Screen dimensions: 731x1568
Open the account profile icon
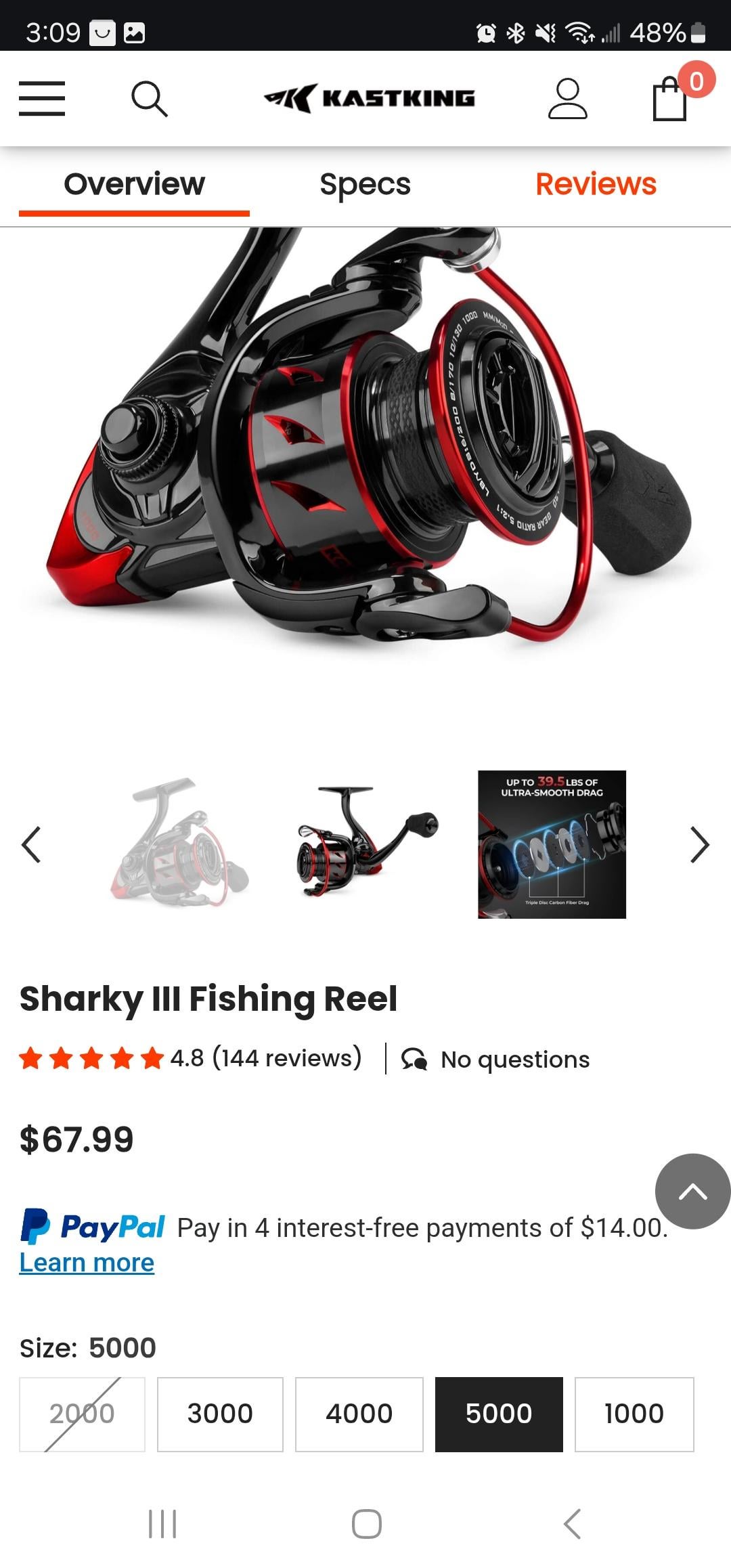[x=567, y=99]
